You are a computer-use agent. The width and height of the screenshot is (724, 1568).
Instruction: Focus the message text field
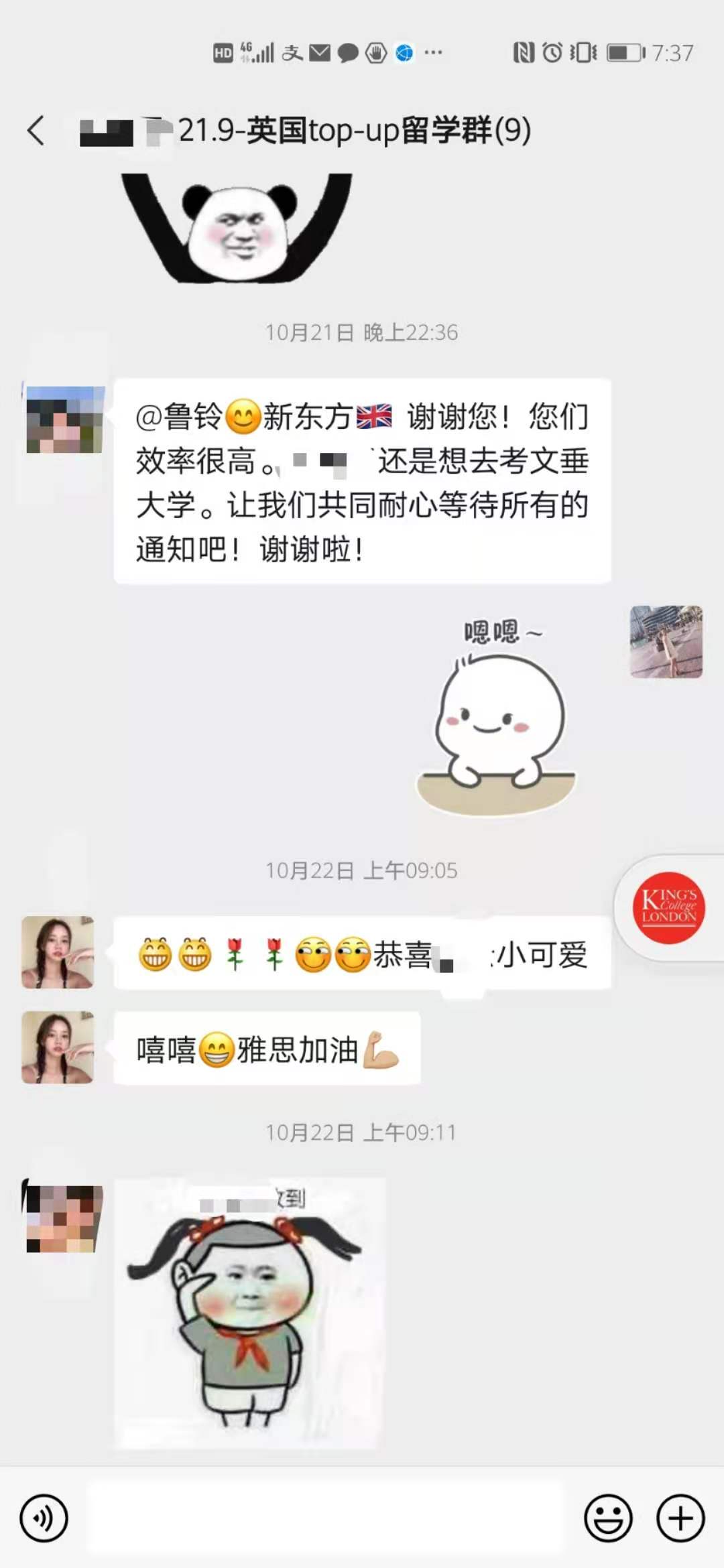point(325,1518)
